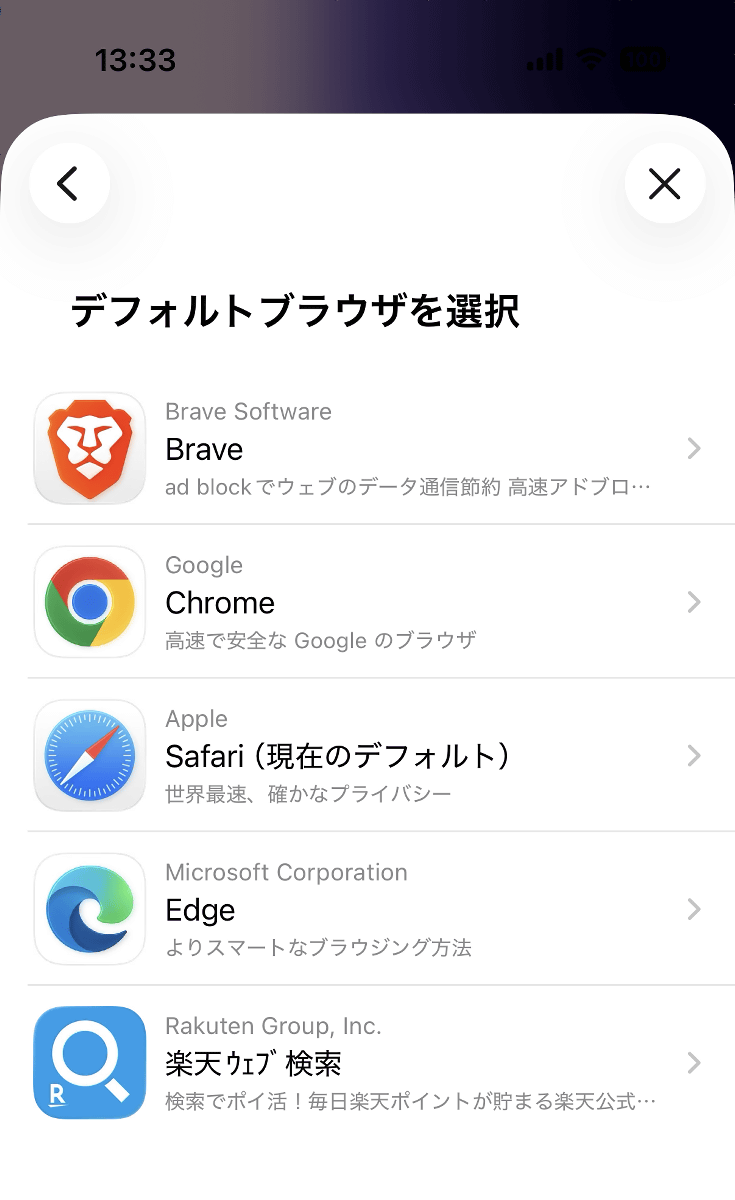
Task: Close the default browser sheet
Action: pos(664,183)
